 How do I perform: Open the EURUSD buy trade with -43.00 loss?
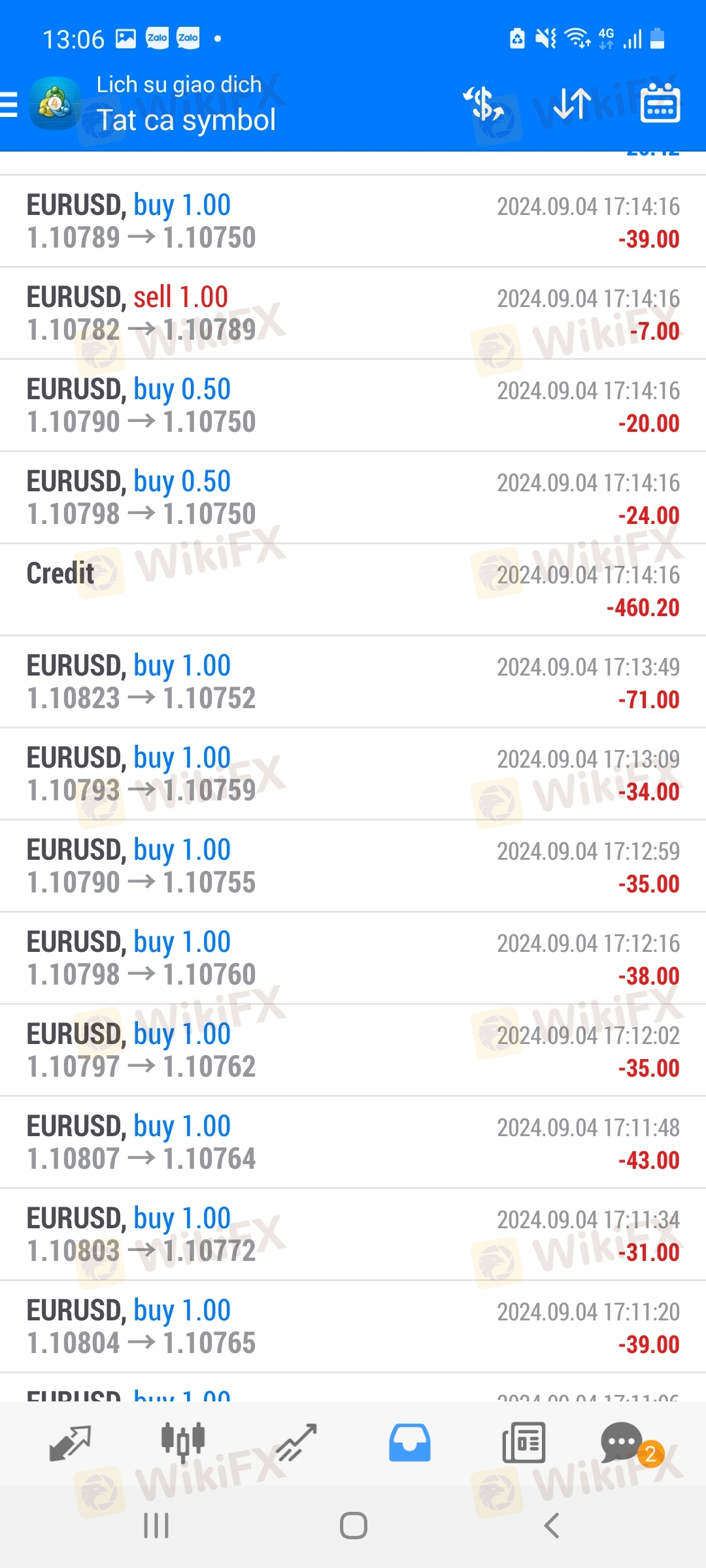click(x=353, y=1143)
